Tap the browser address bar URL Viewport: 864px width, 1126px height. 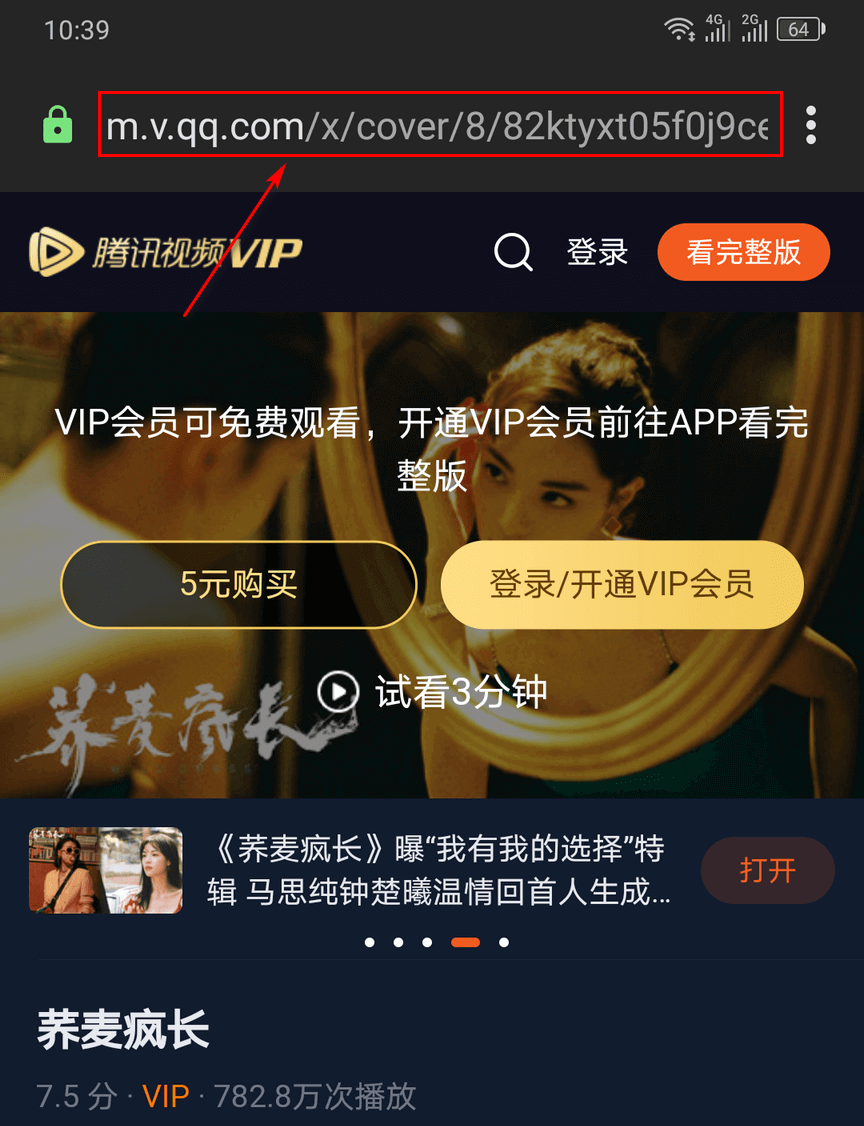438,126
